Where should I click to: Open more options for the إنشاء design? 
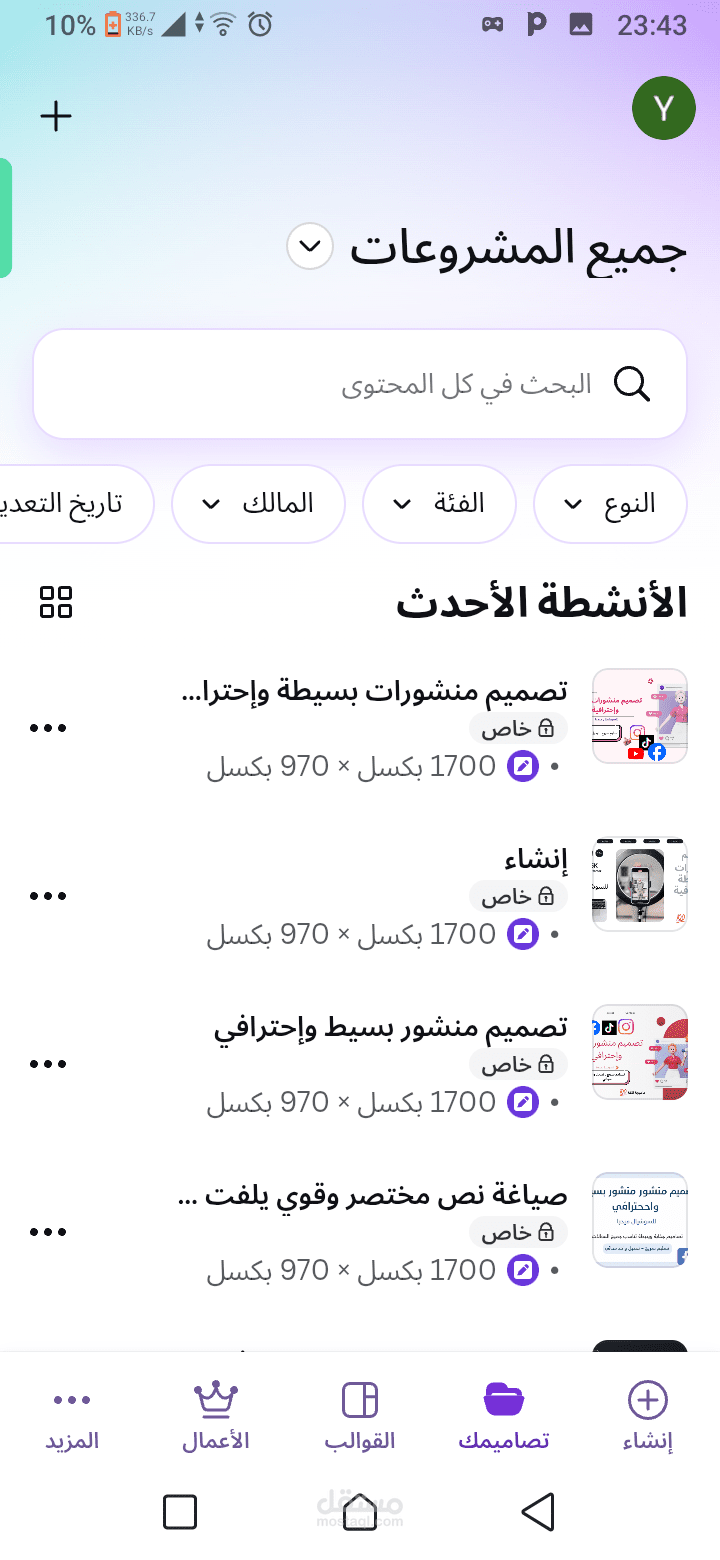click(48, 896)
